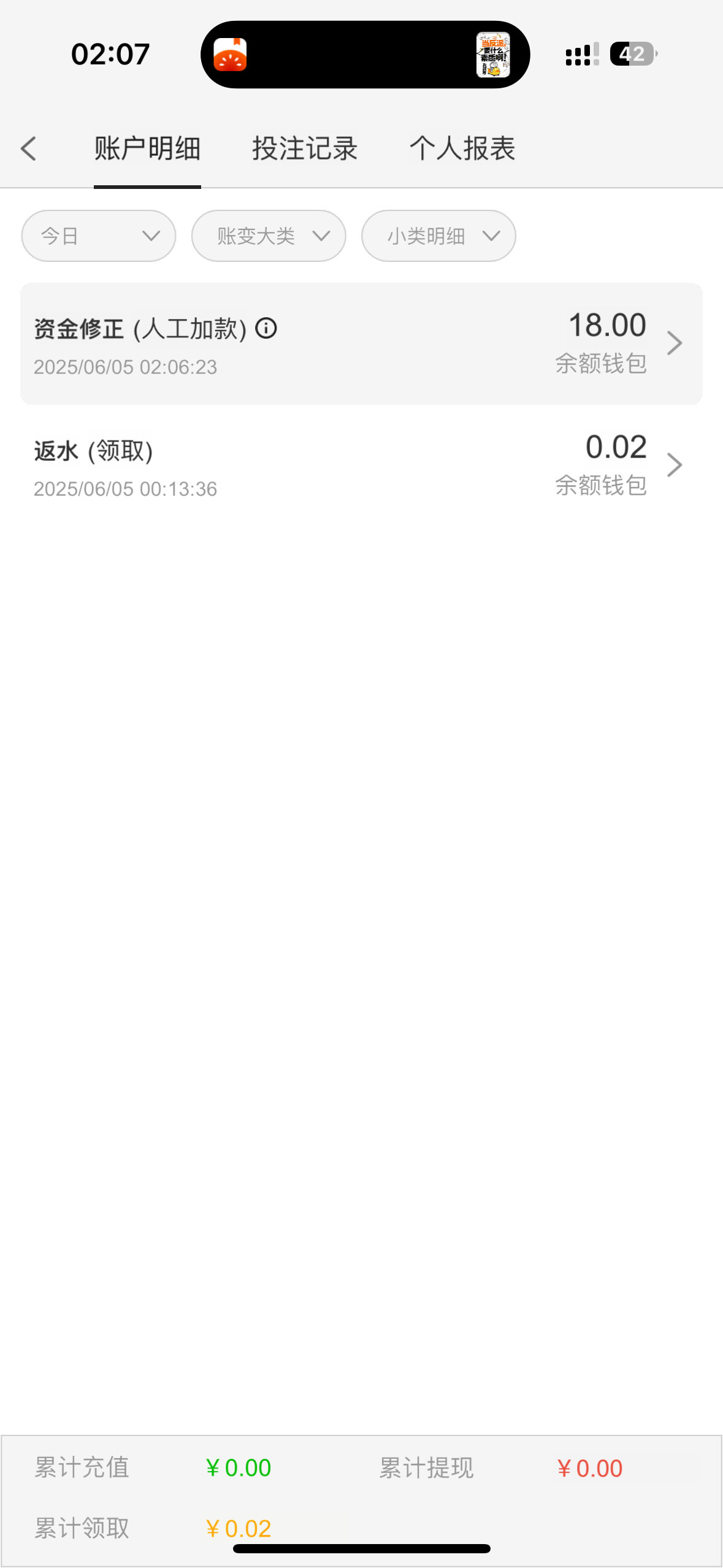Tap the tomato app icon in Dynamic Island
This screenshot has height=1568, width=723.
[x=230, y=55]
